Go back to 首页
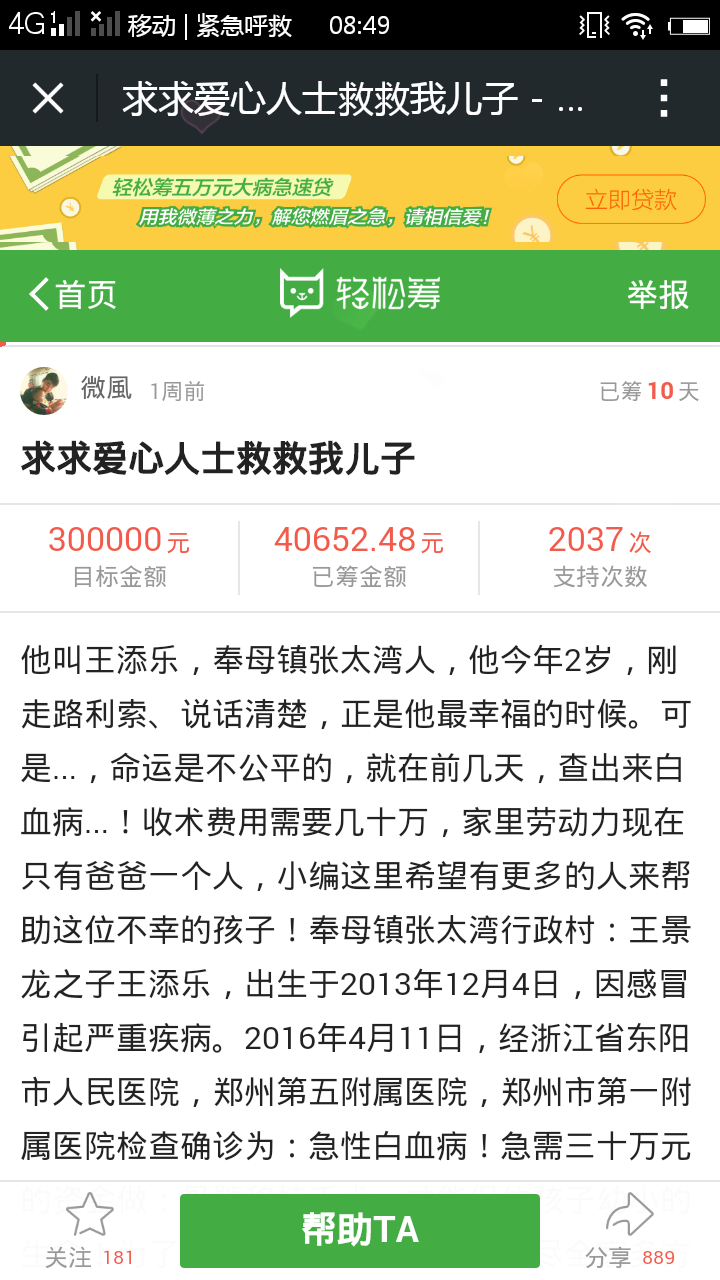Viewport: 720px width, 1280px height. click(x=73, y=294)
